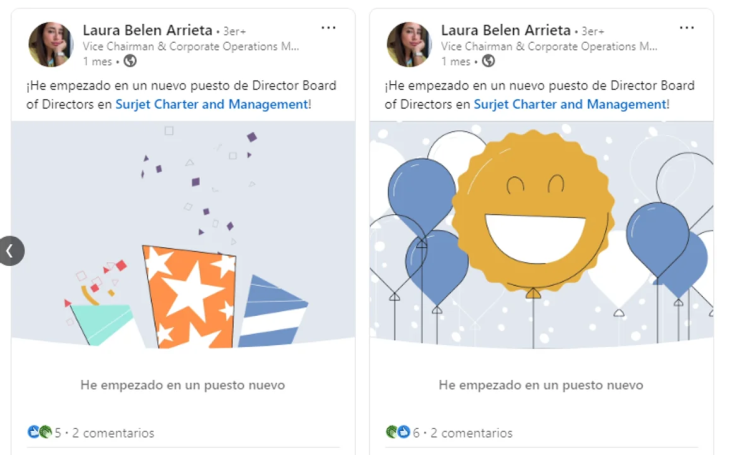Open Laura's profile photo on the balloons post

pyautogui.click(x=408, y=44)
